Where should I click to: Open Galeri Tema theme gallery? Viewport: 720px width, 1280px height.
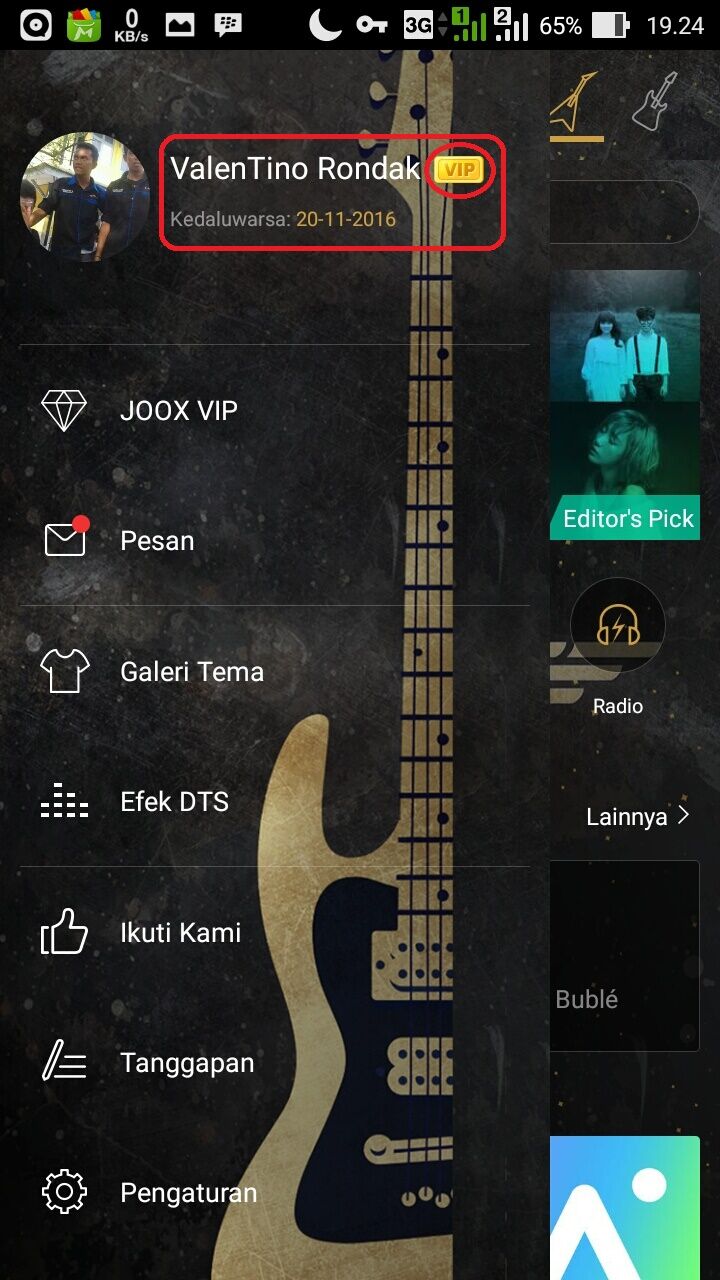pos(192,671)
